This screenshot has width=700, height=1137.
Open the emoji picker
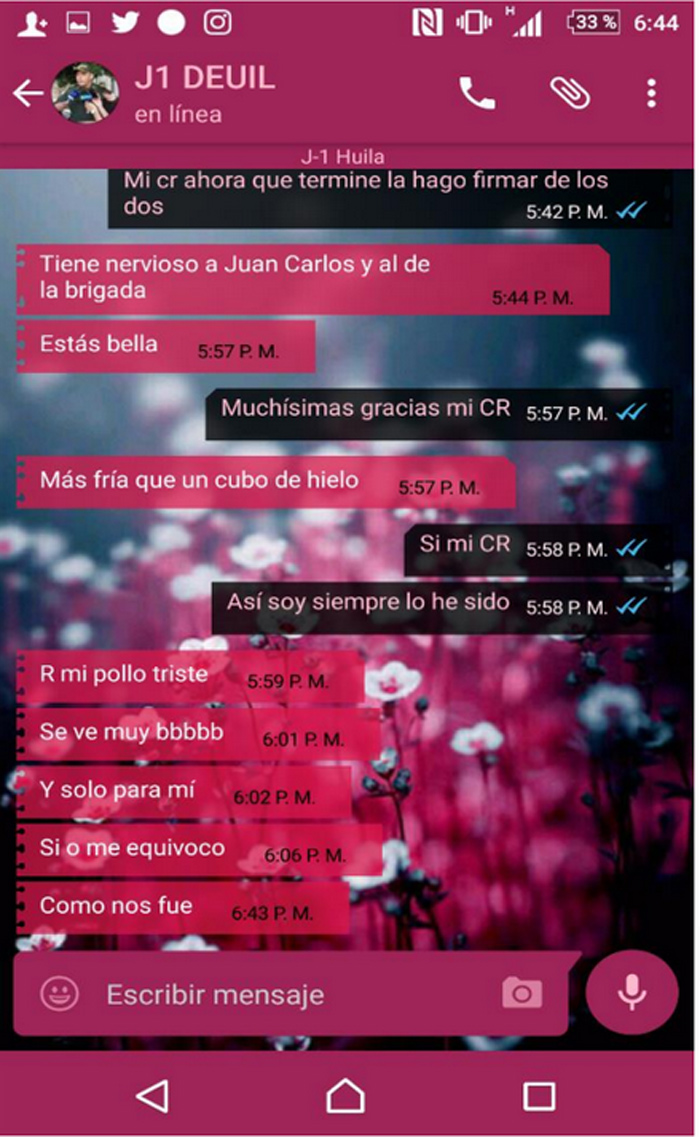pos(60,994)
